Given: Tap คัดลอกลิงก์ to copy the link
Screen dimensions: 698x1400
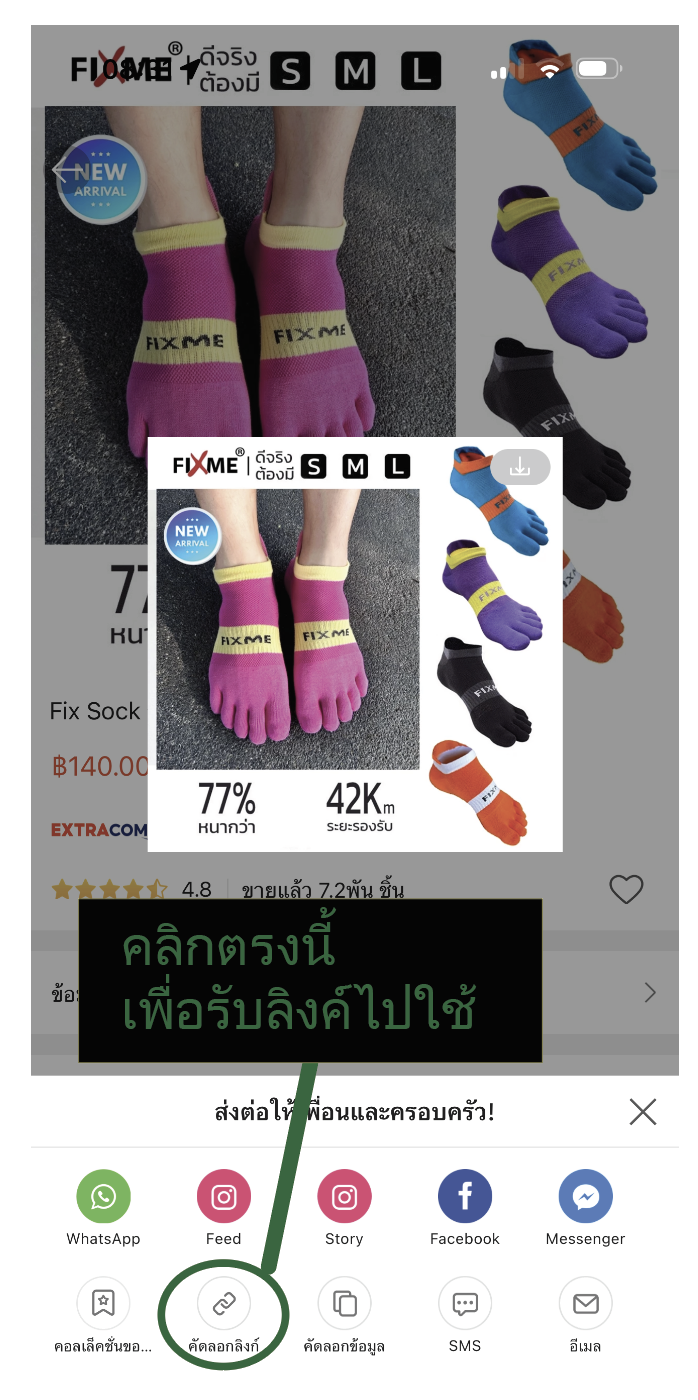Looking at the screenshot, I should (224, 1303).
